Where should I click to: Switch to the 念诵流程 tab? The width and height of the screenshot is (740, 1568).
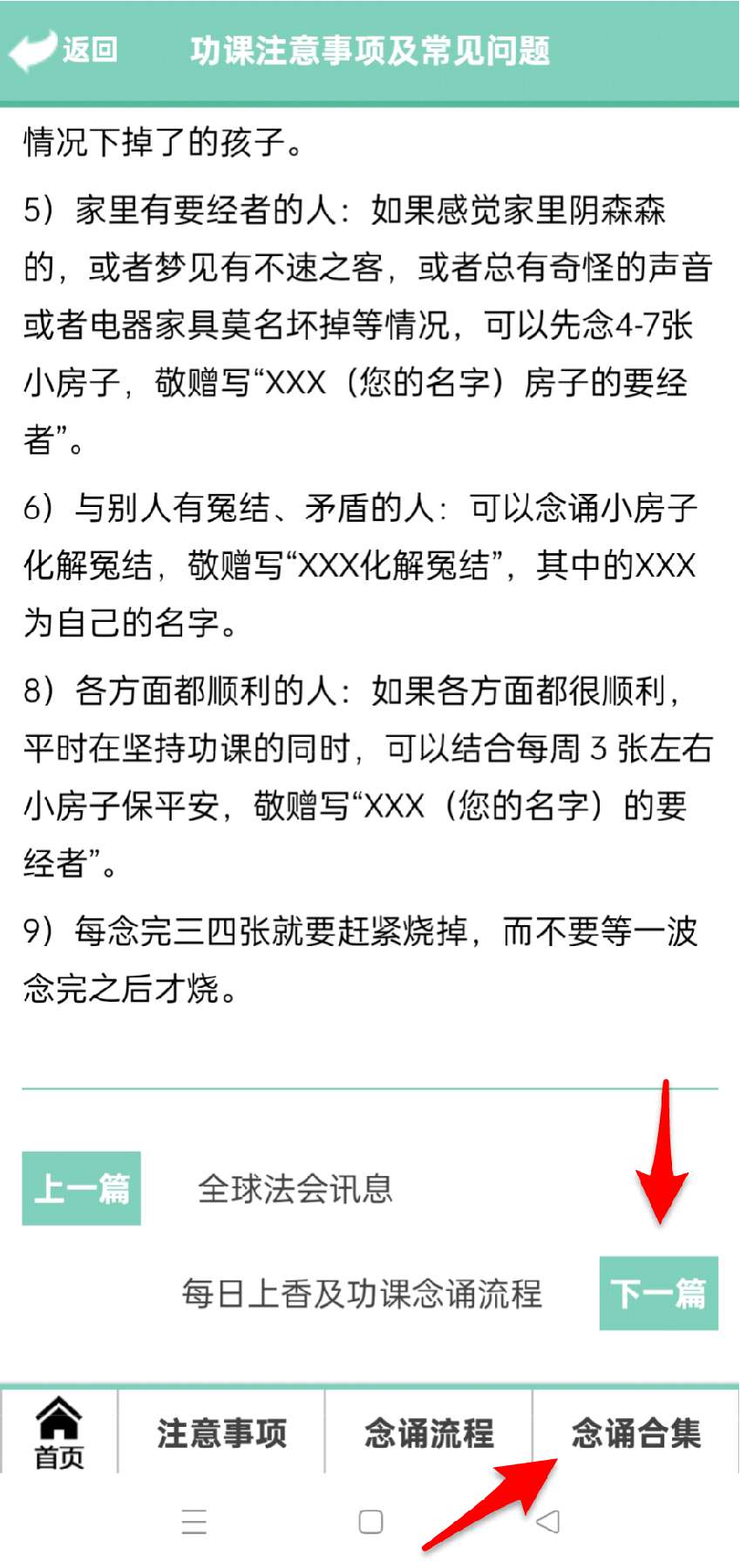tap(429, 1433)
